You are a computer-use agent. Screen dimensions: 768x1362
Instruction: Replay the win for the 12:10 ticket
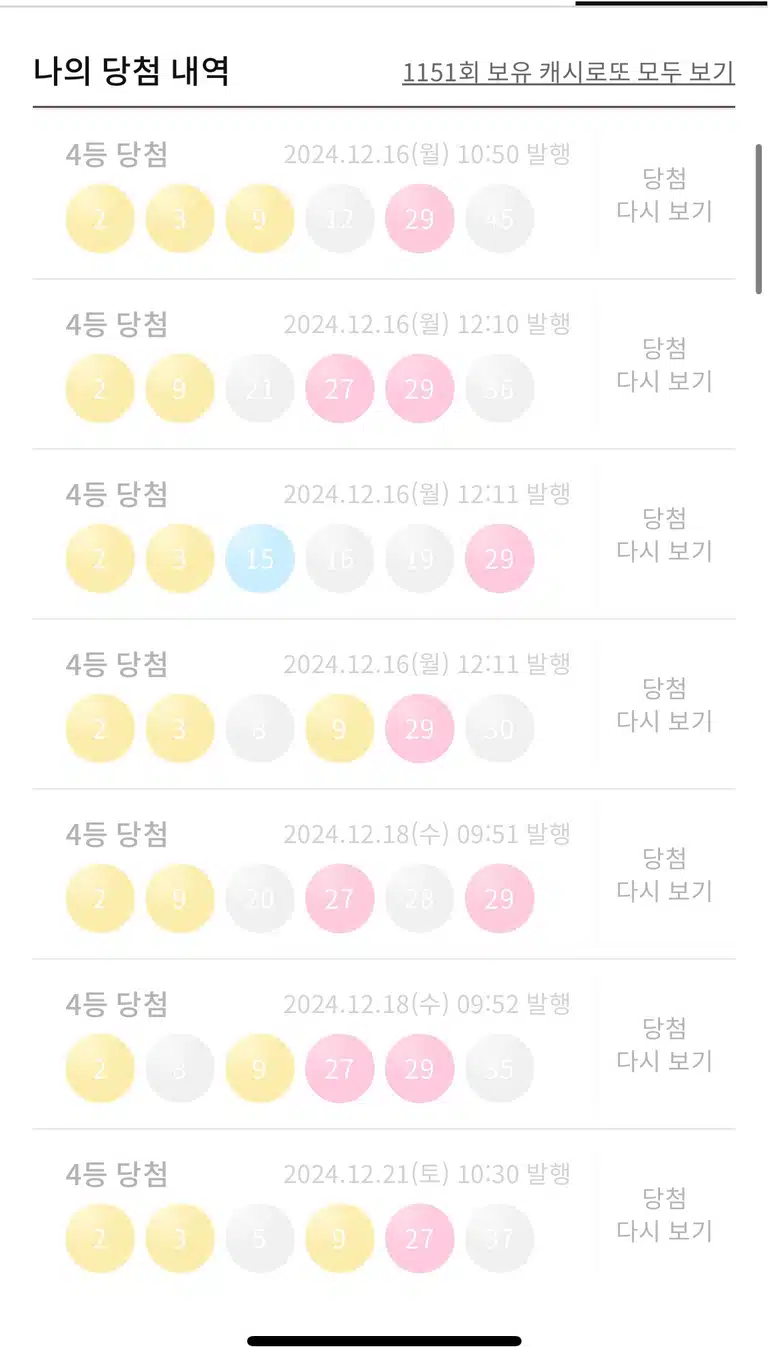click(x=664, y=365)
